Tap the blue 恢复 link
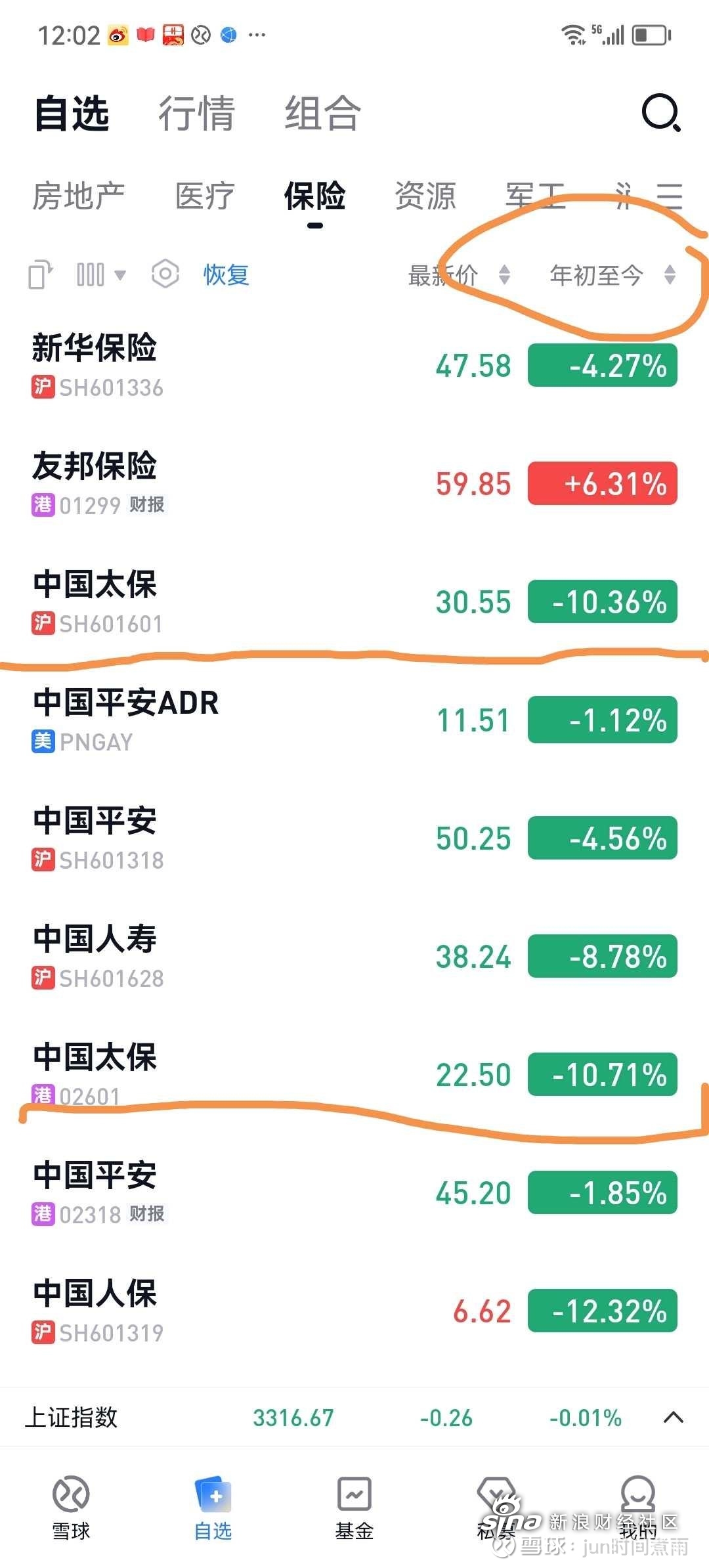This screenshot has height=1568, width=709. [x=226, y=274]
